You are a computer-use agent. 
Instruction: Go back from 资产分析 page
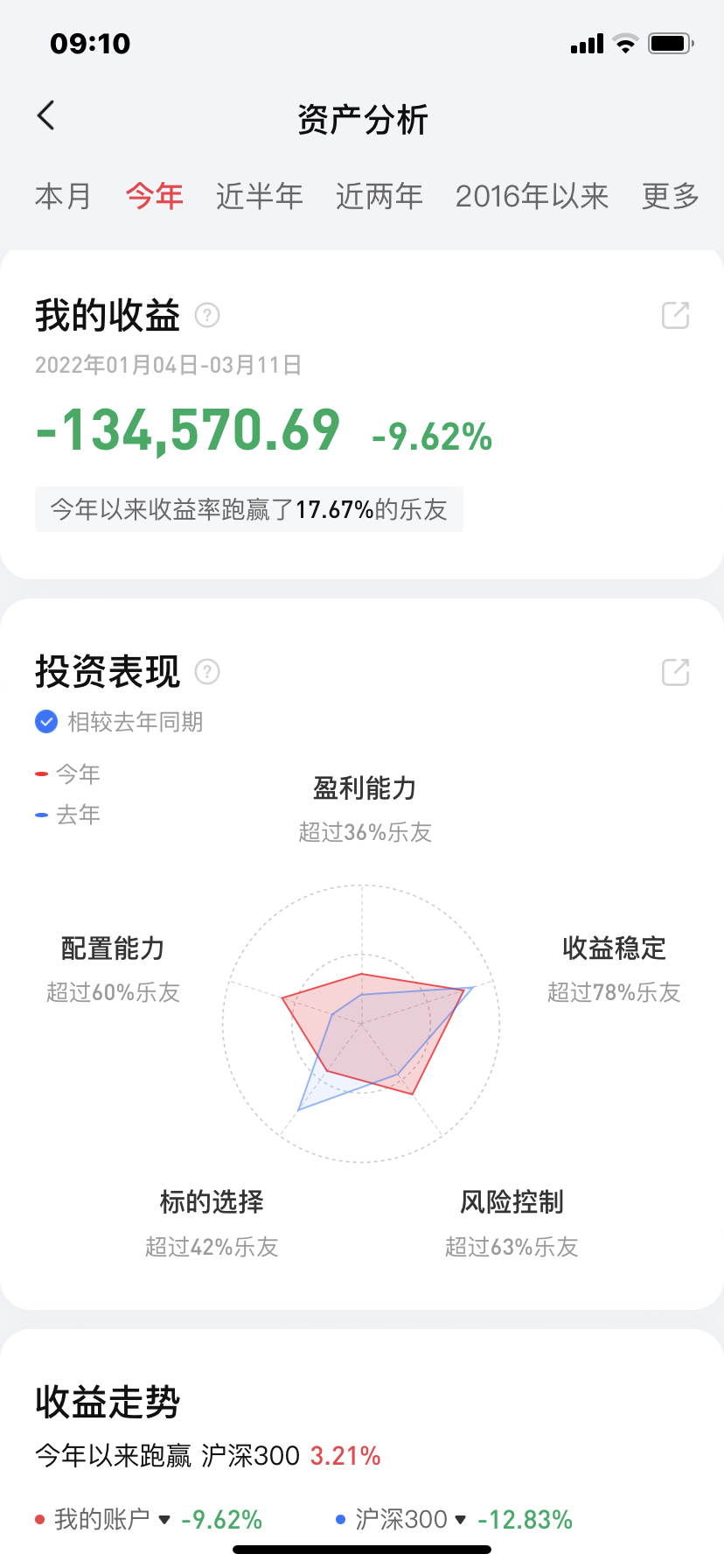46,115
